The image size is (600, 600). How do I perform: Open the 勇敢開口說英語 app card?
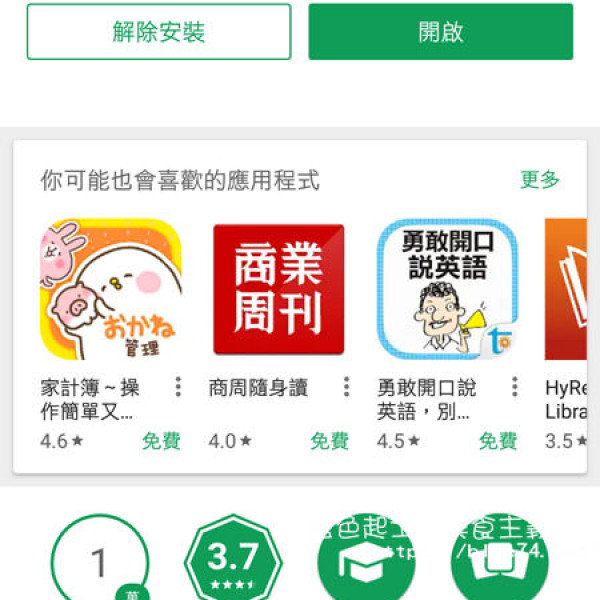click(x=447, y=289)
